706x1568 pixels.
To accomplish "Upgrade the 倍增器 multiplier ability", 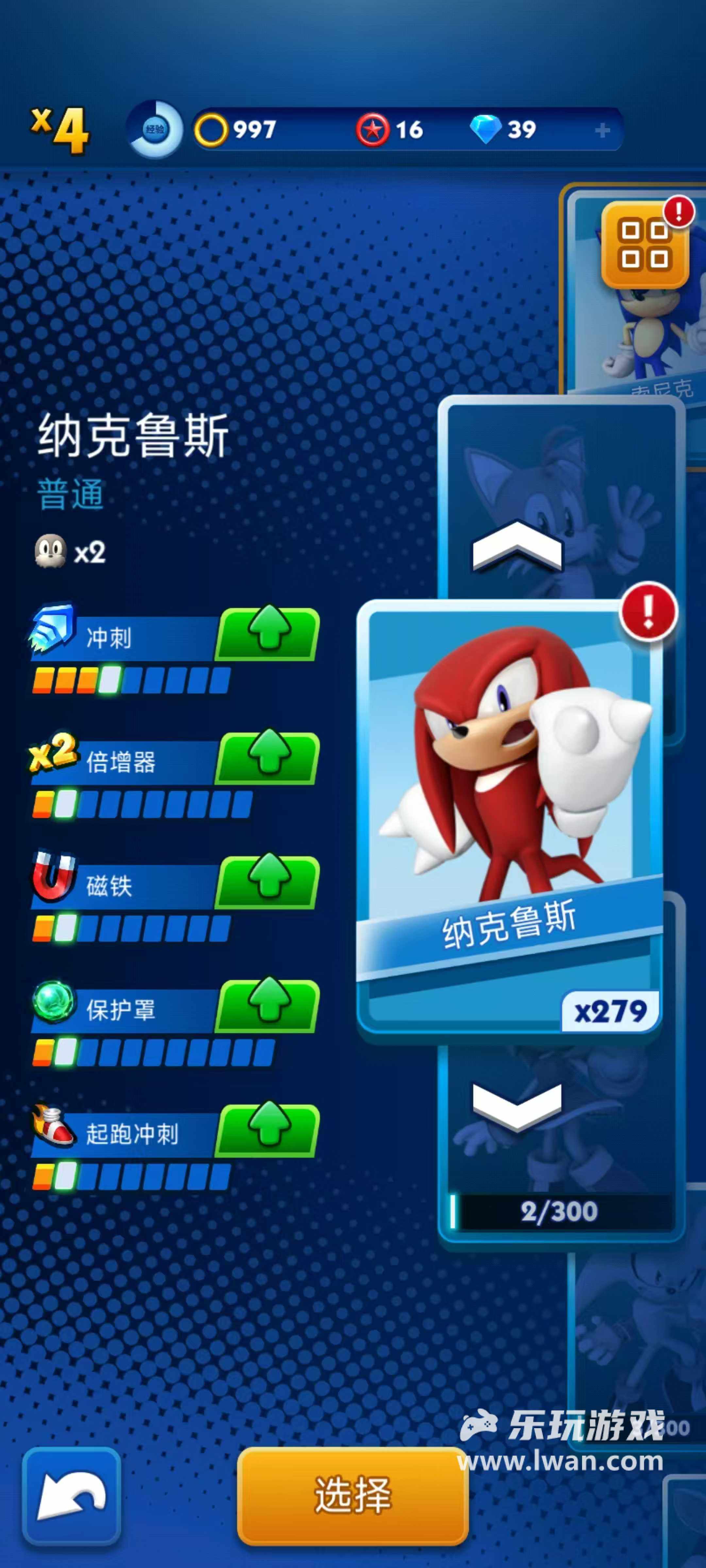I will [x=268, y=757].
